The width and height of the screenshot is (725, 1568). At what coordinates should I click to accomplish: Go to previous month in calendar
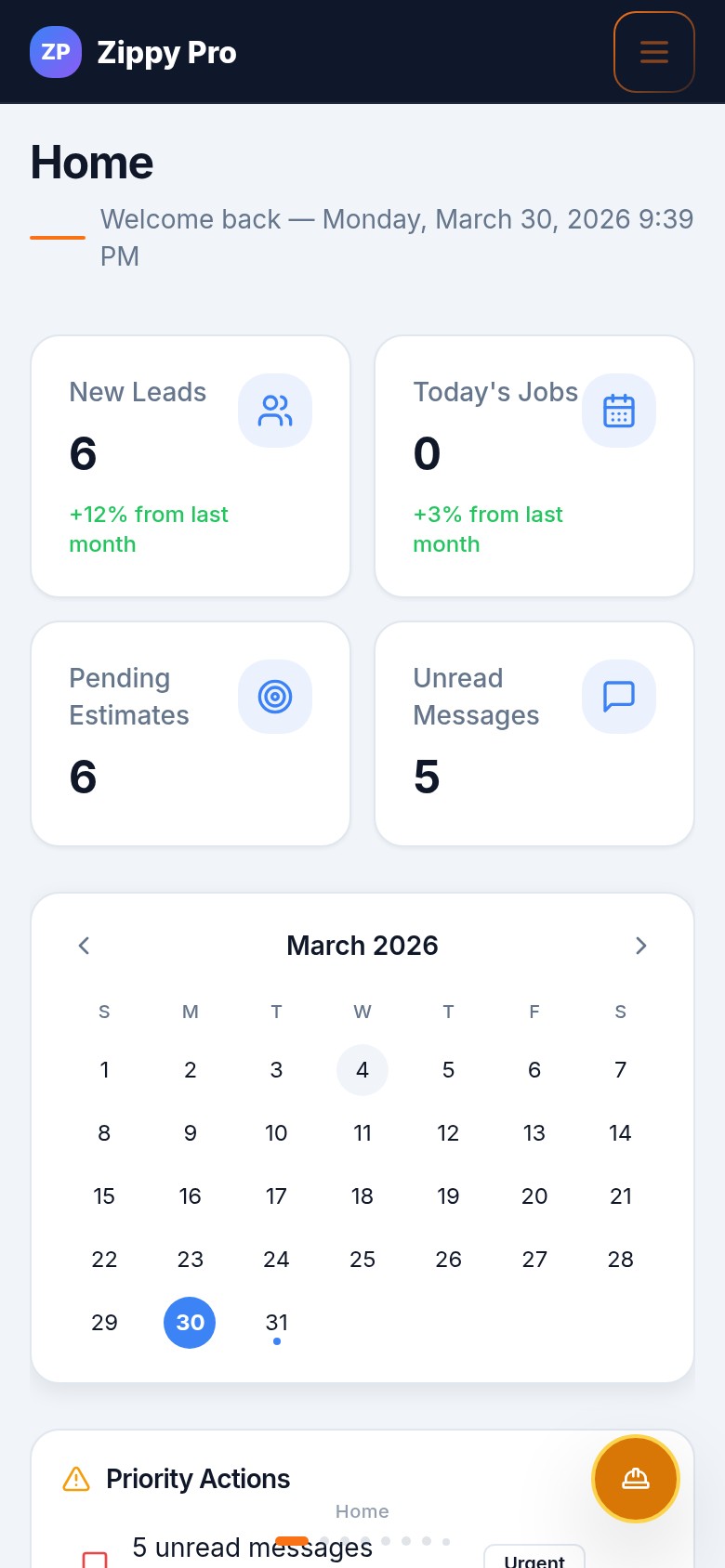point(84,946)
